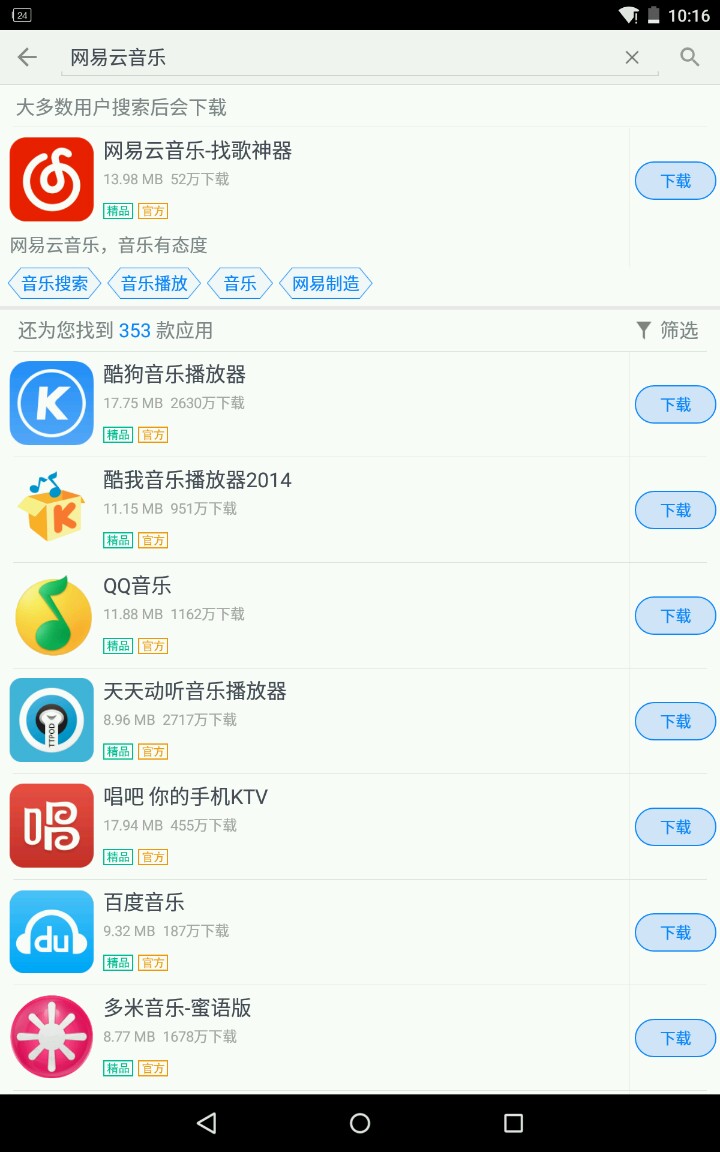Open the 筛选 filter options

(x=667, y=330)
